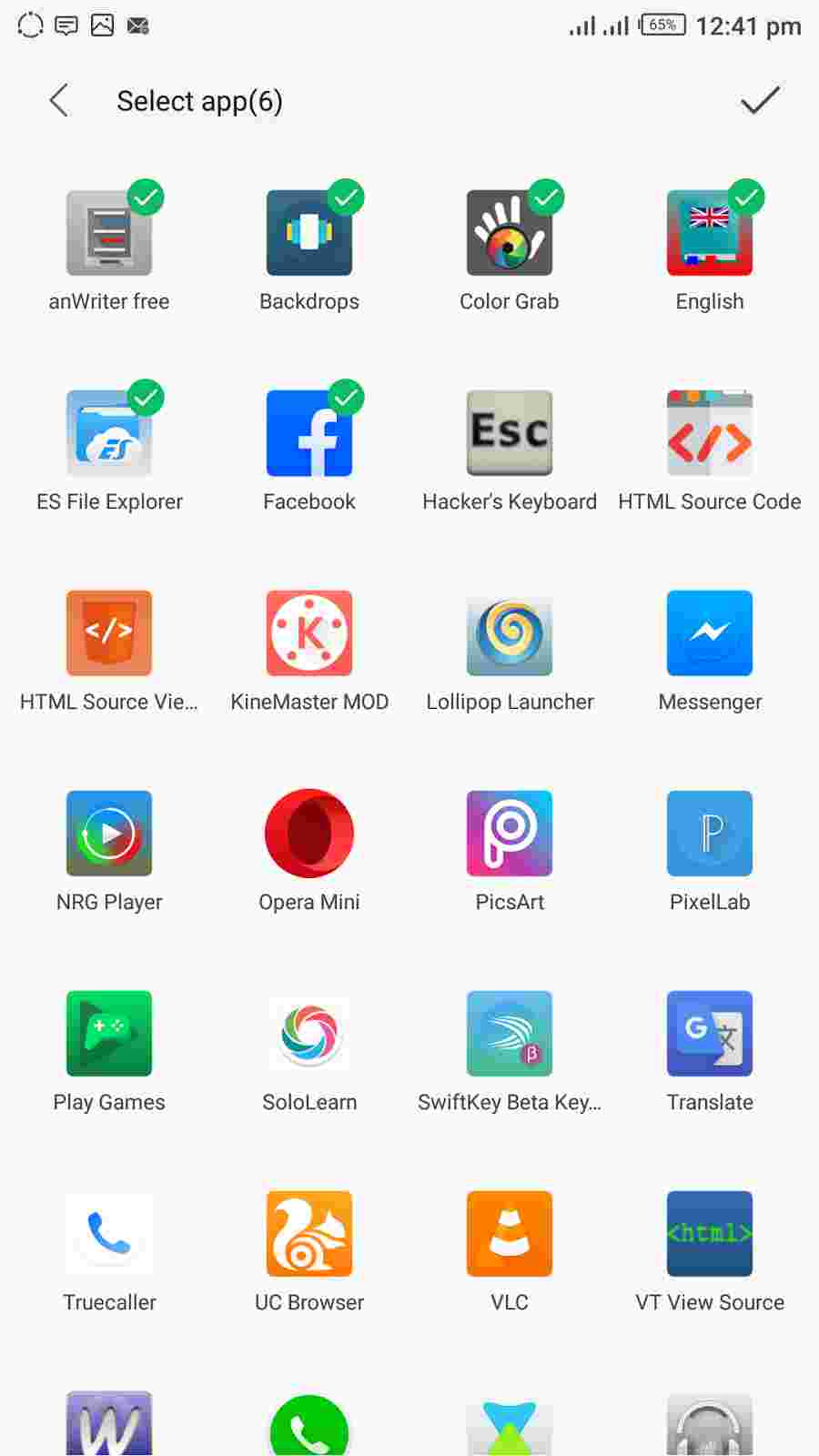Select the NRG Player app
The width and height of the screenshot is (819, 1456).
point(109,834)
